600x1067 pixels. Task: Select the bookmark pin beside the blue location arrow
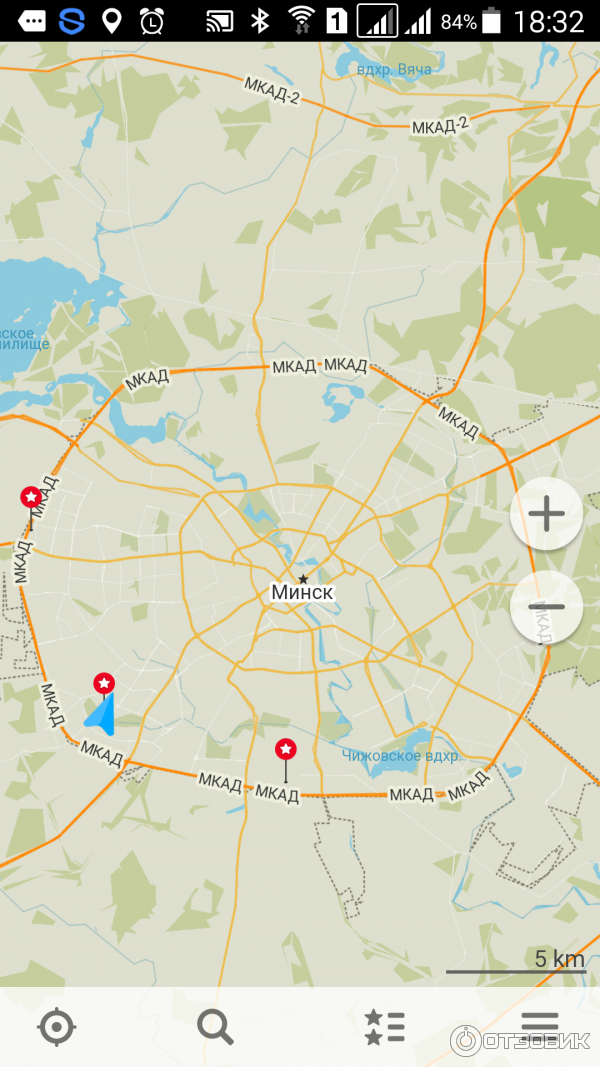point(104,684)
